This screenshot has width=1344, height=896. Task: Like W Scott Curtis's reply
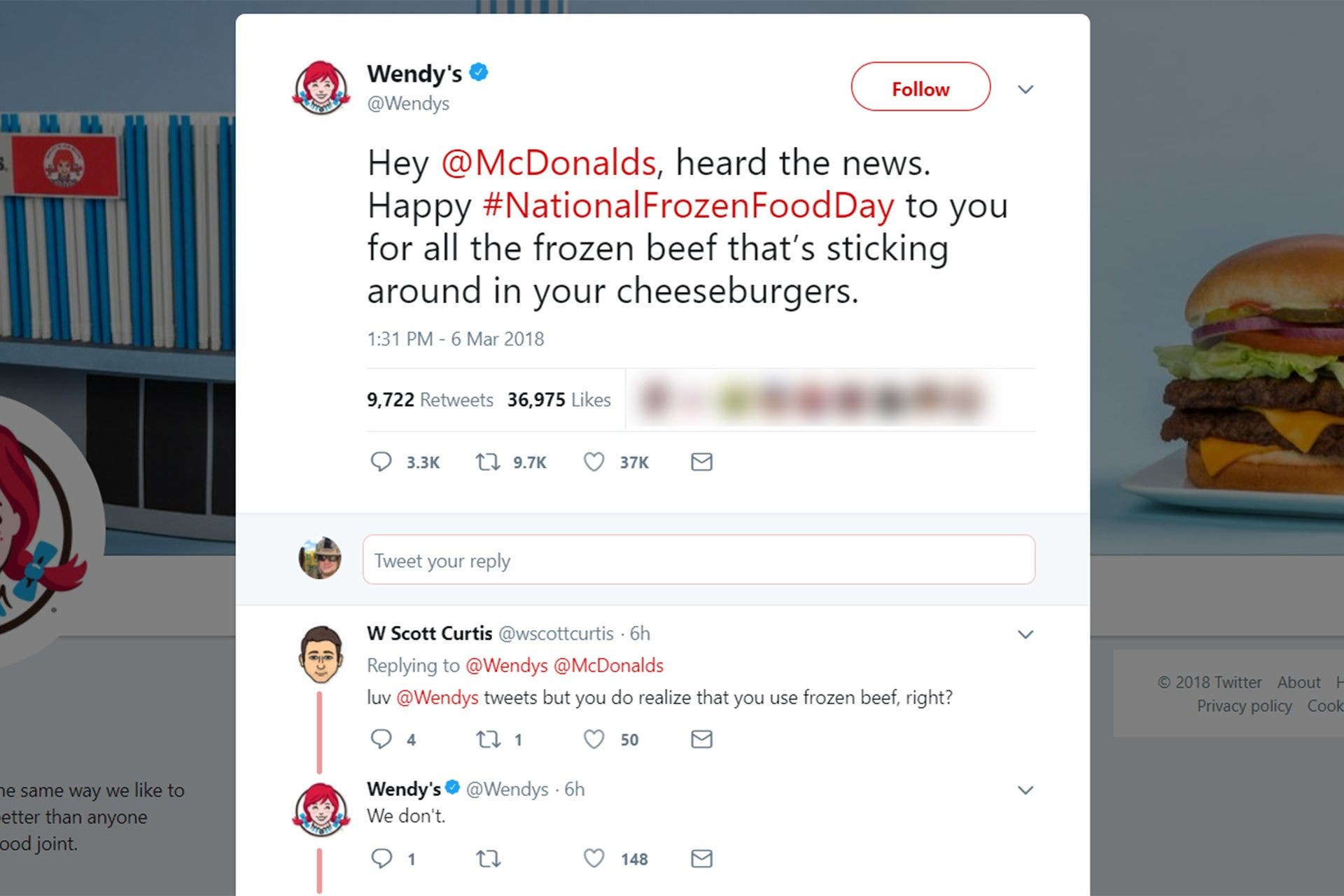coord(594,739)
